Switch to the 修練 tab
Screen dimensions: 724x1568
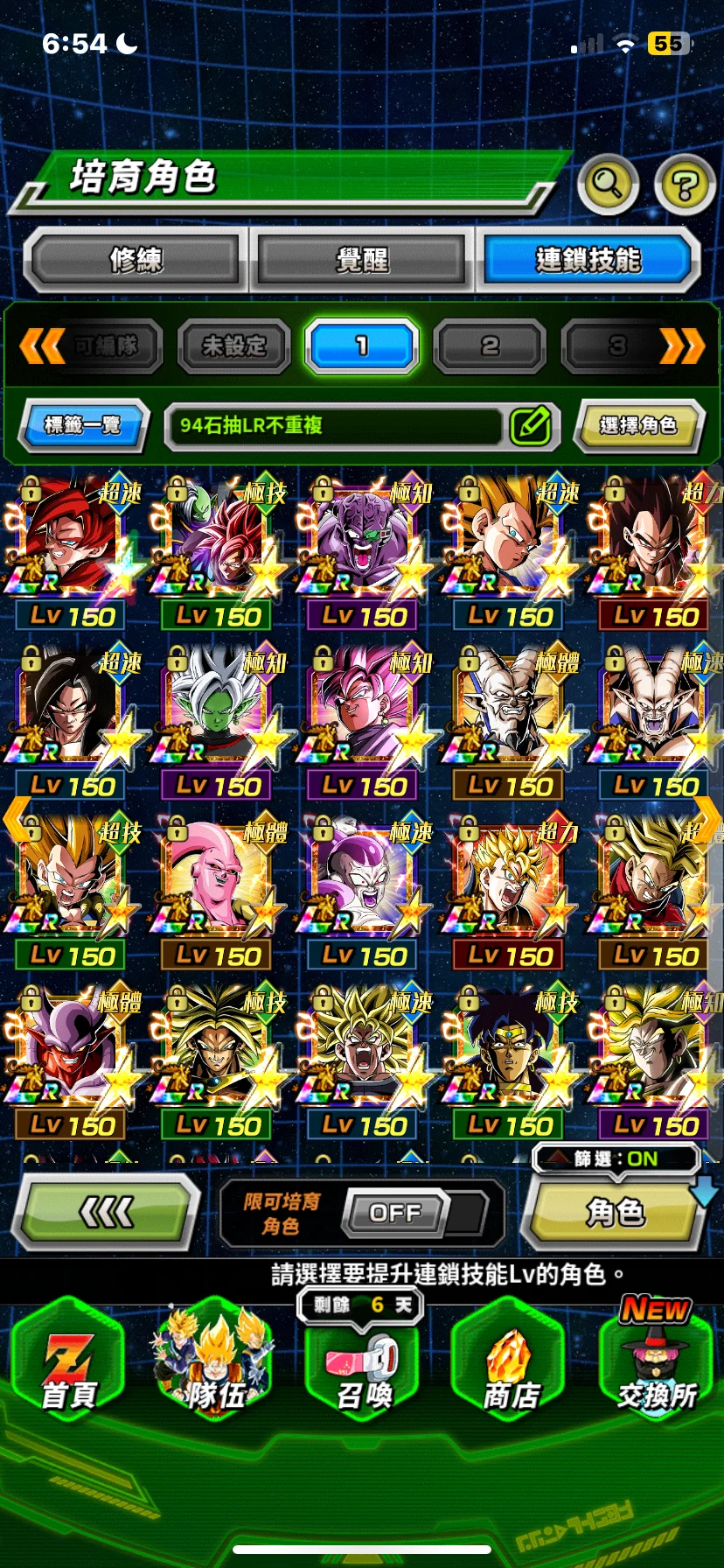pyautogui.click(x=136, y=260)
